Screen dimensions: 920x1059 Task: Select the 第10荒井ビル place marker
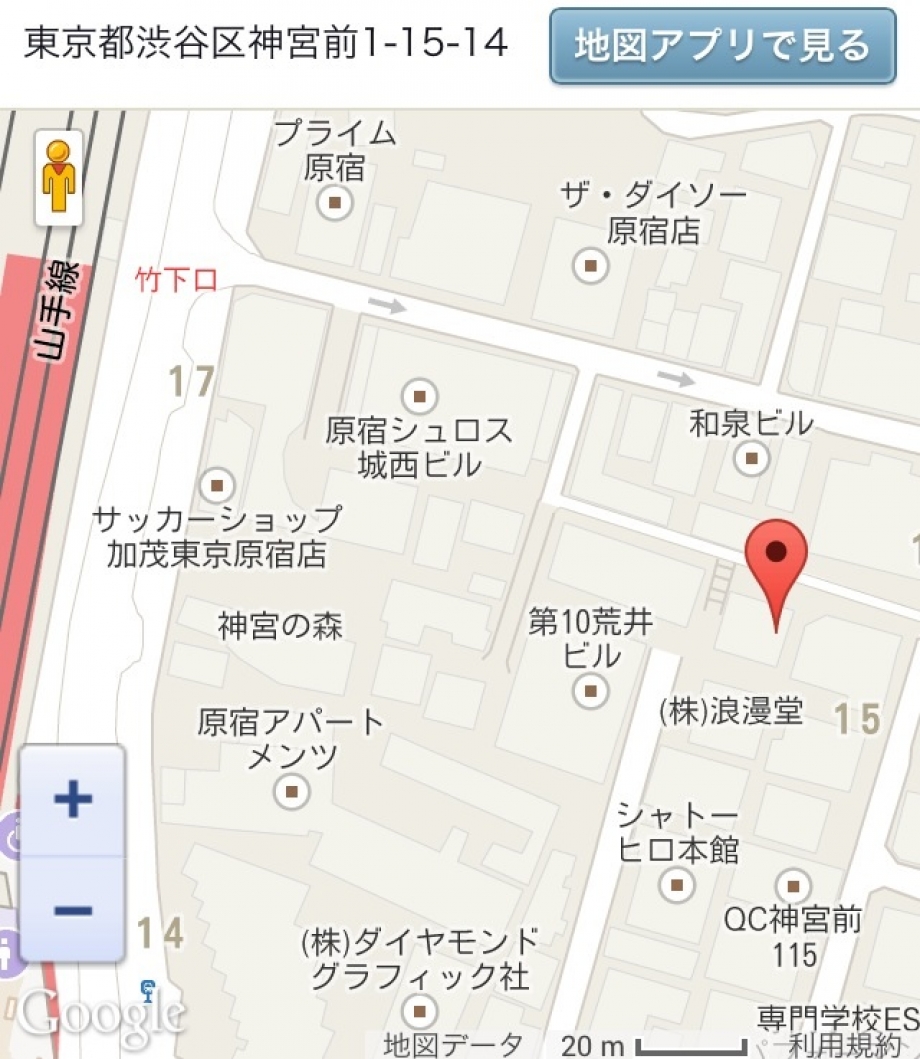pos(592,690)
